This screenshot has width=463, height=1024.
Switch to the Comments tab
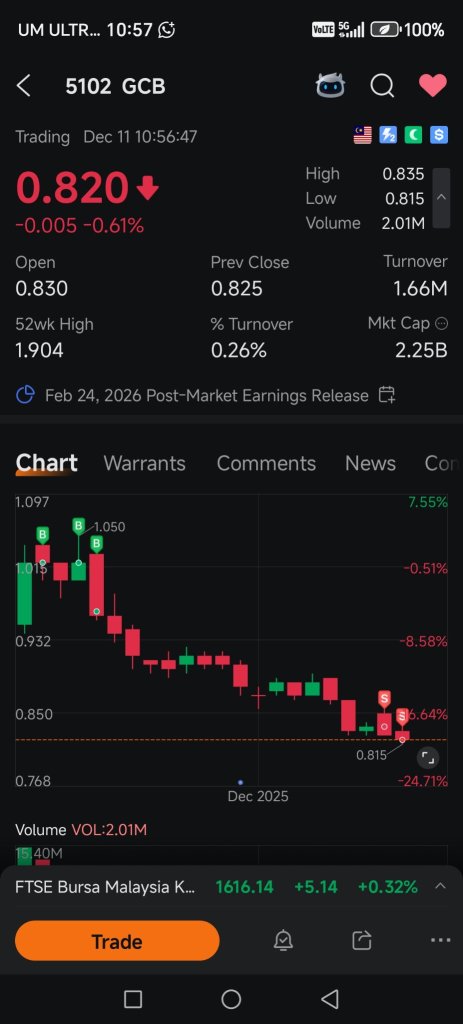click(x=266, y=463)
